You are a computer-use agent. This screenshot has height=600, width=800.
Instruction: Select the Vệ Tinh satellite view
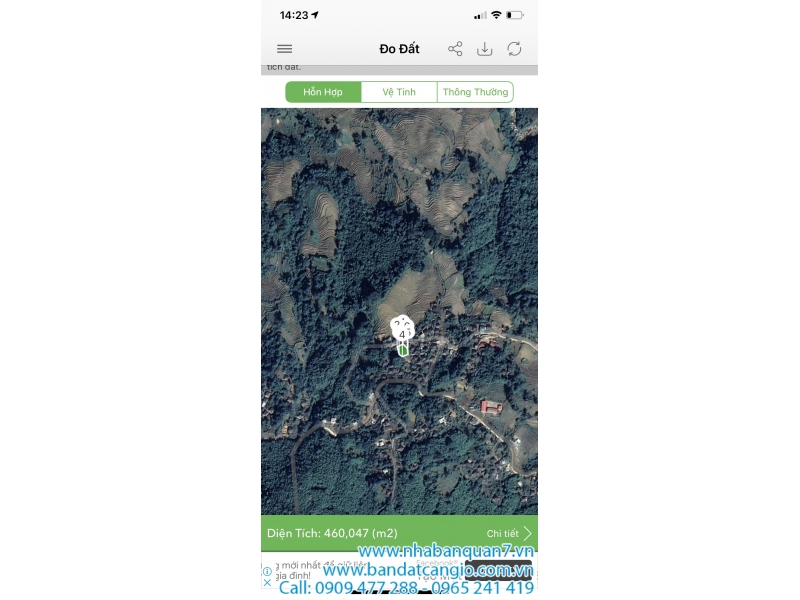(399, 92)
